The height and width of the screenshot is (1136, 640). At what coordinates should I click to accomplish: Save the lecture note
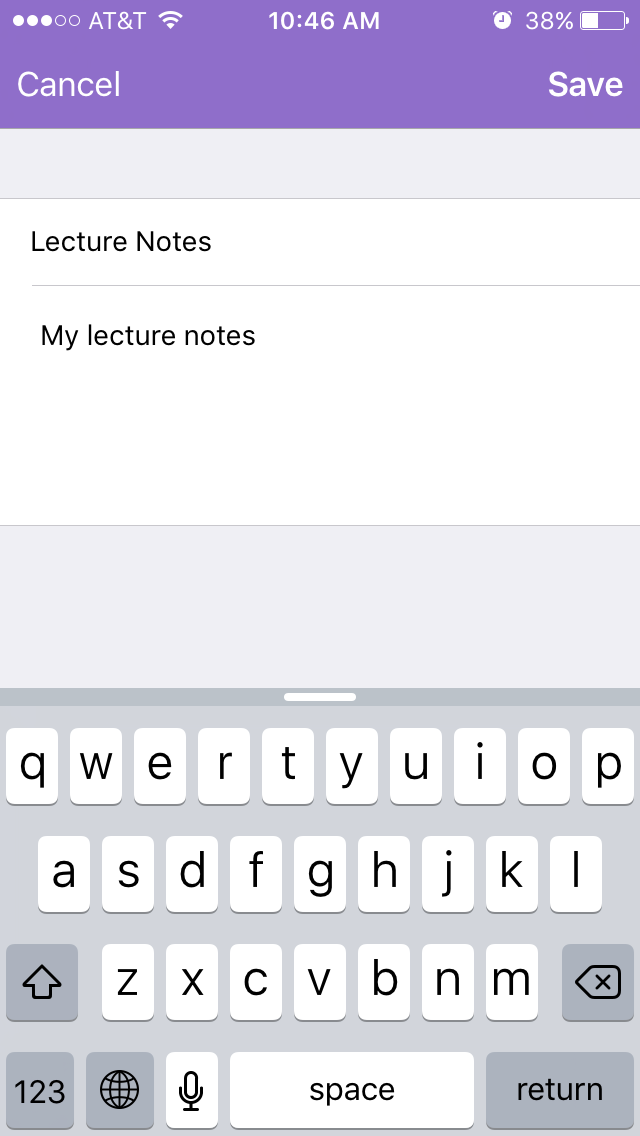[585, 85]
